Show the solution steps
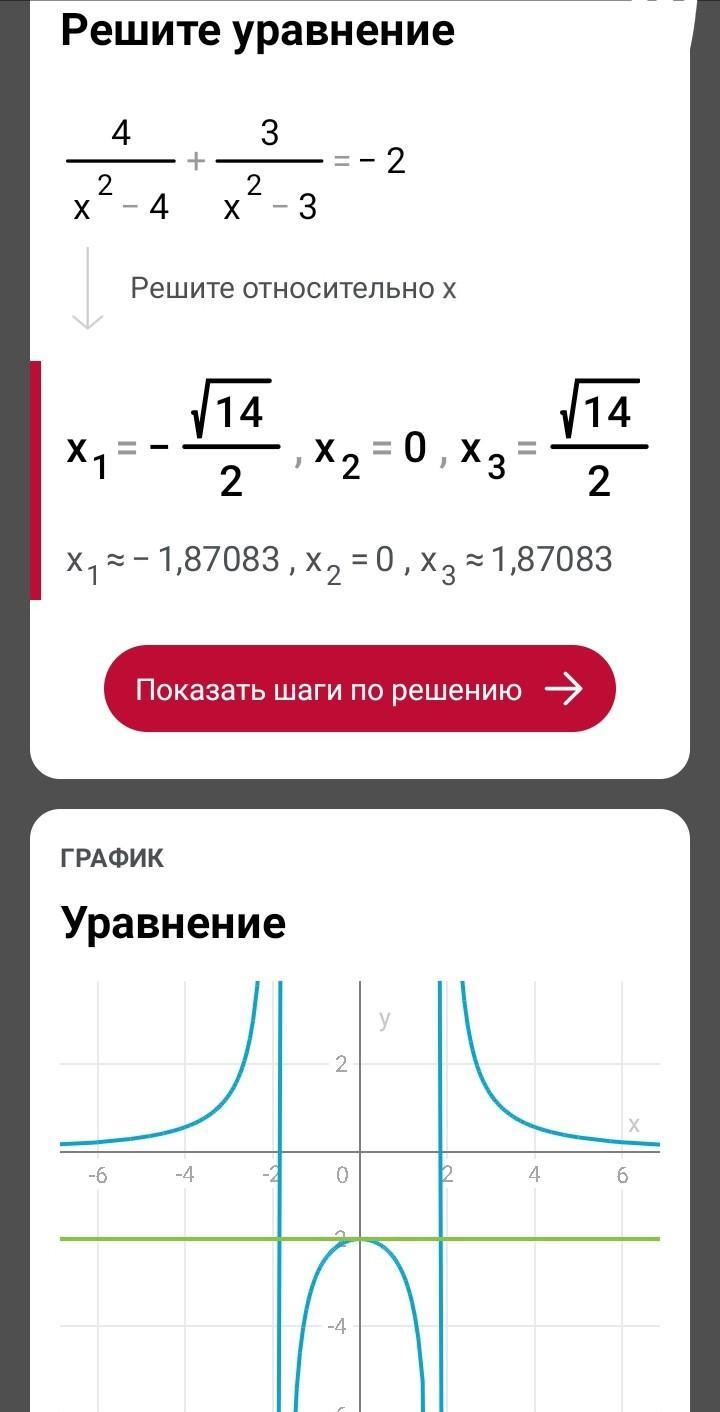 (359, 690)
